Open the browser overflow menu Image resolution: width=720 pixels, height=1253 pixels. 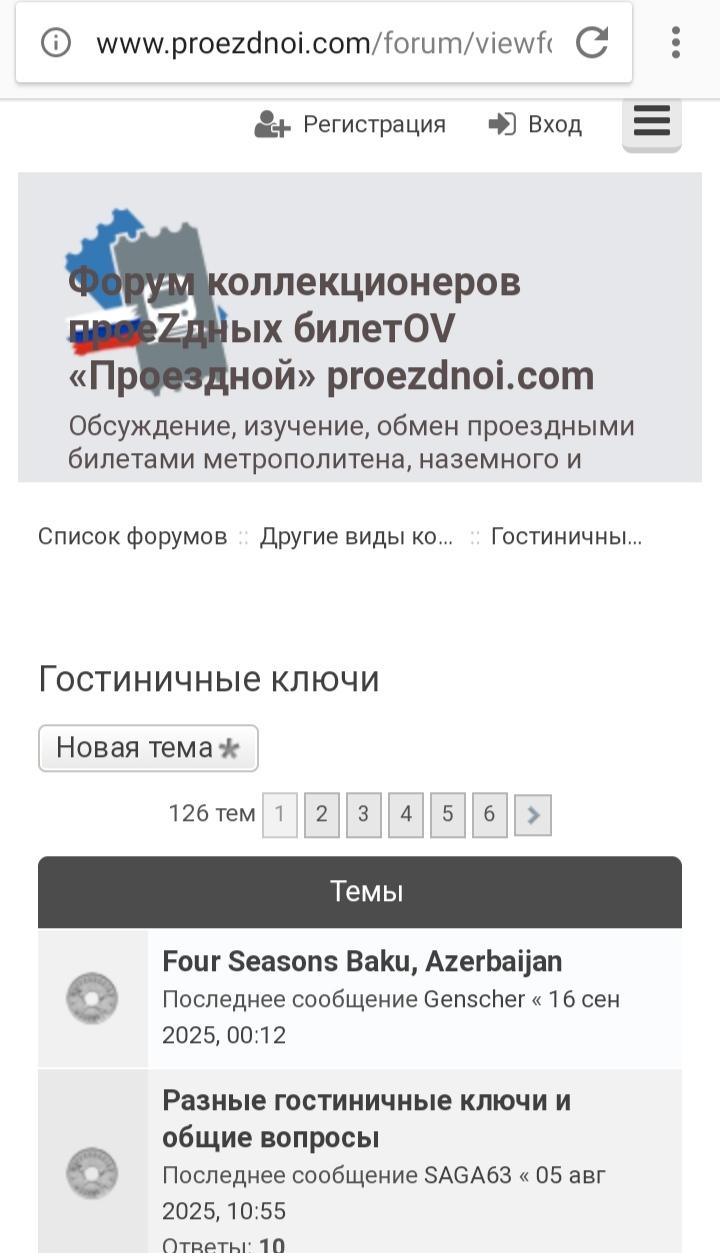point(676,42)
